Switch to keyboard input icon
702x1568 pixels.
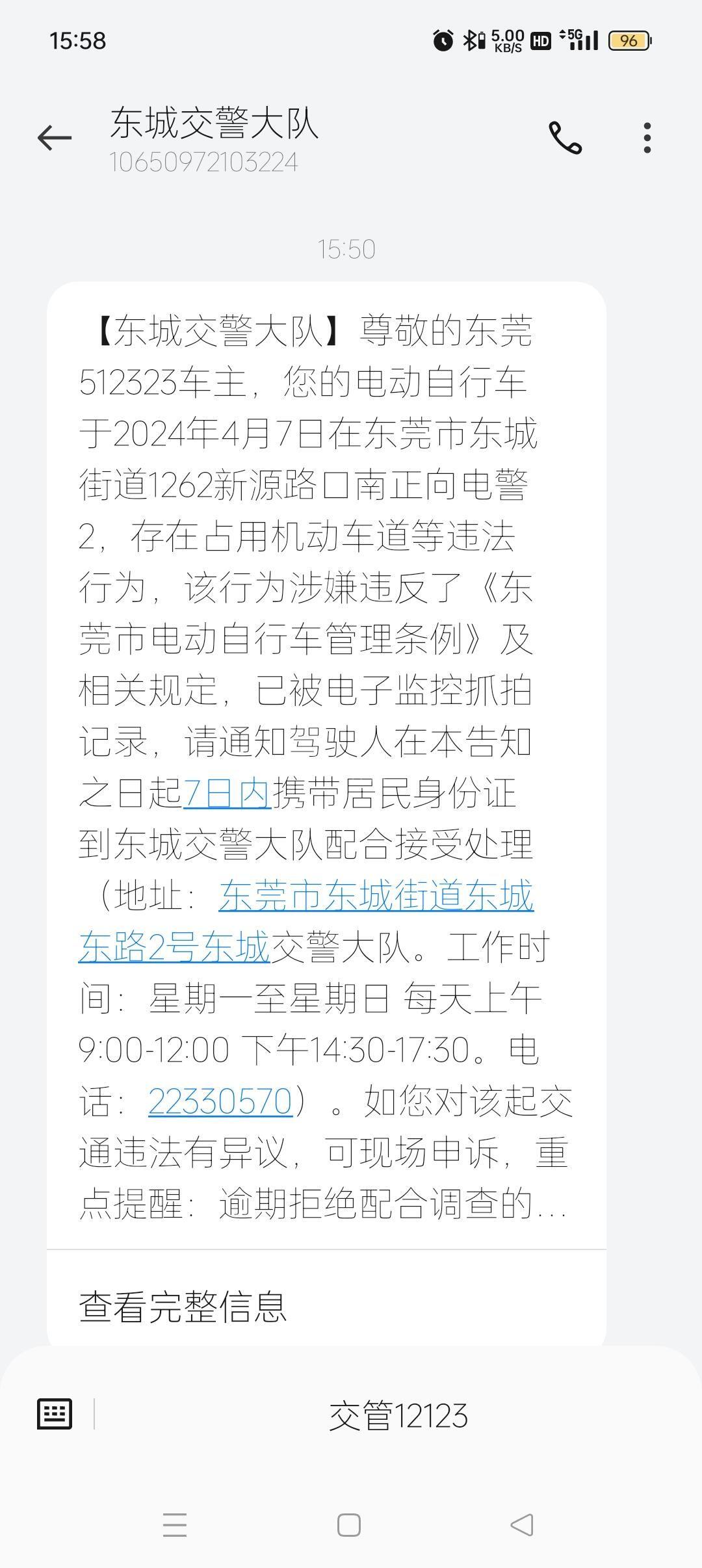coord(55,1414)
